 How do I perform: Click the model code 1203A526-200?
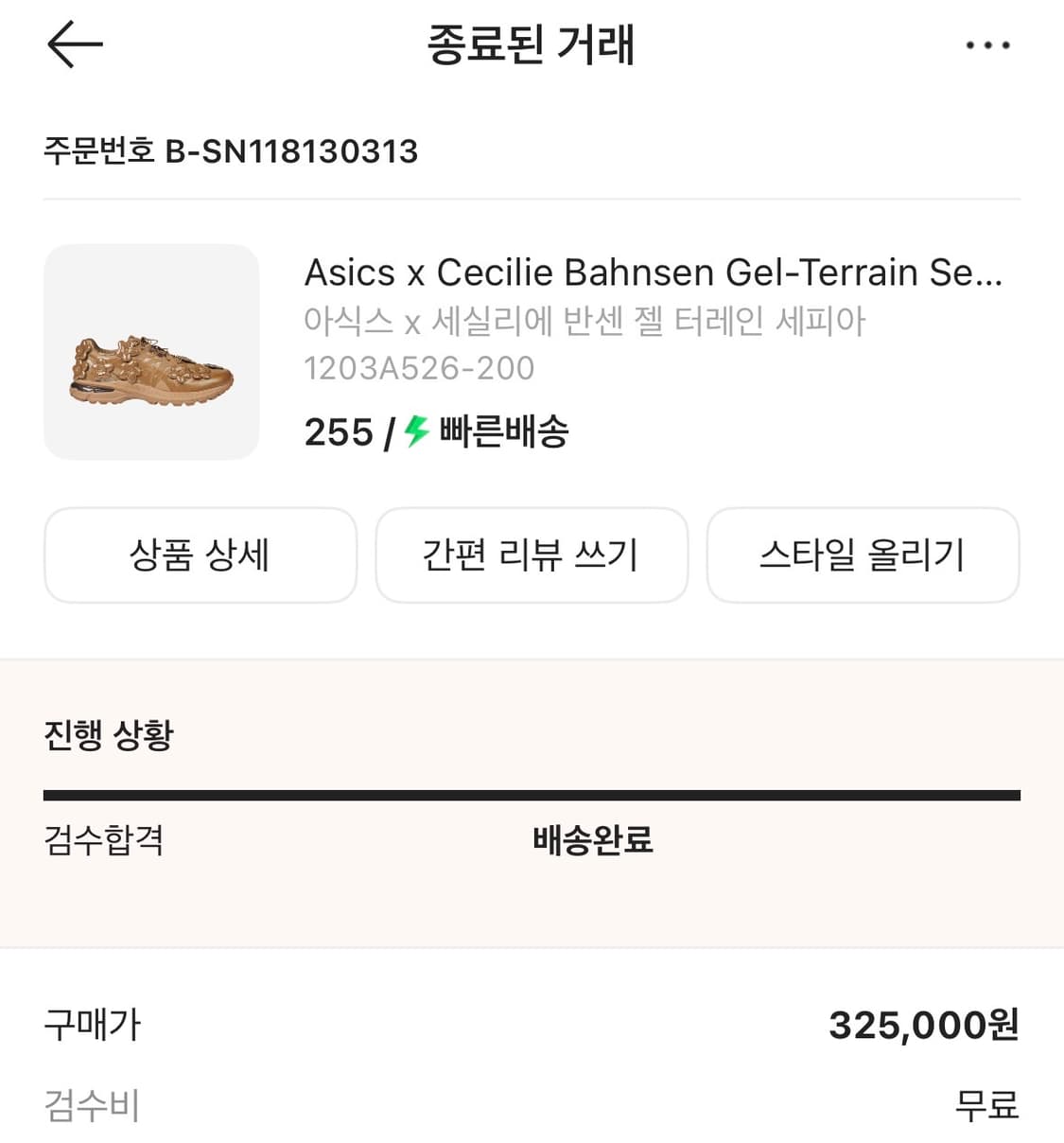coord(419,368)
